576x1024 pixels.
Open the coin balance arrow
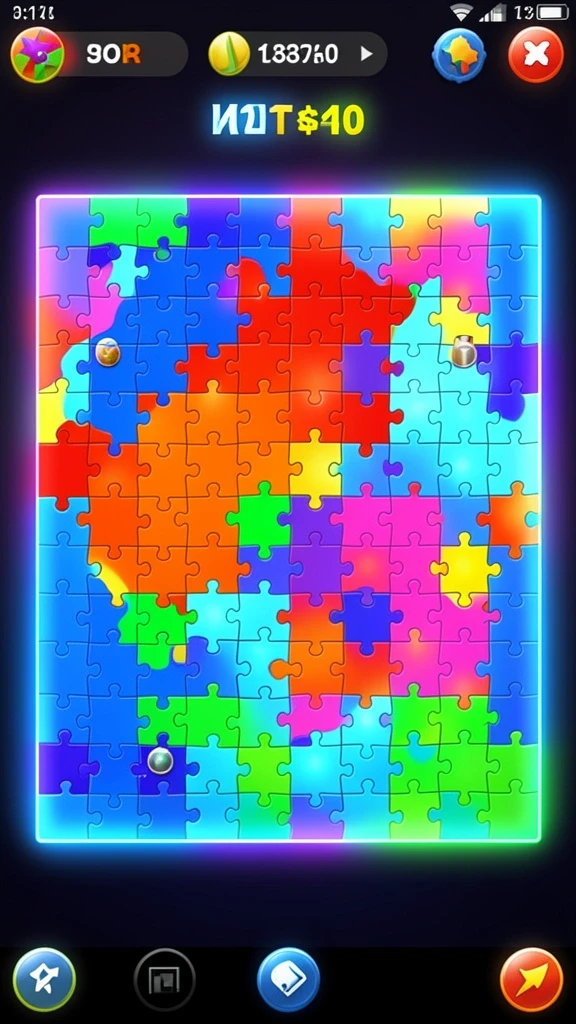click(x=366, y=54)
